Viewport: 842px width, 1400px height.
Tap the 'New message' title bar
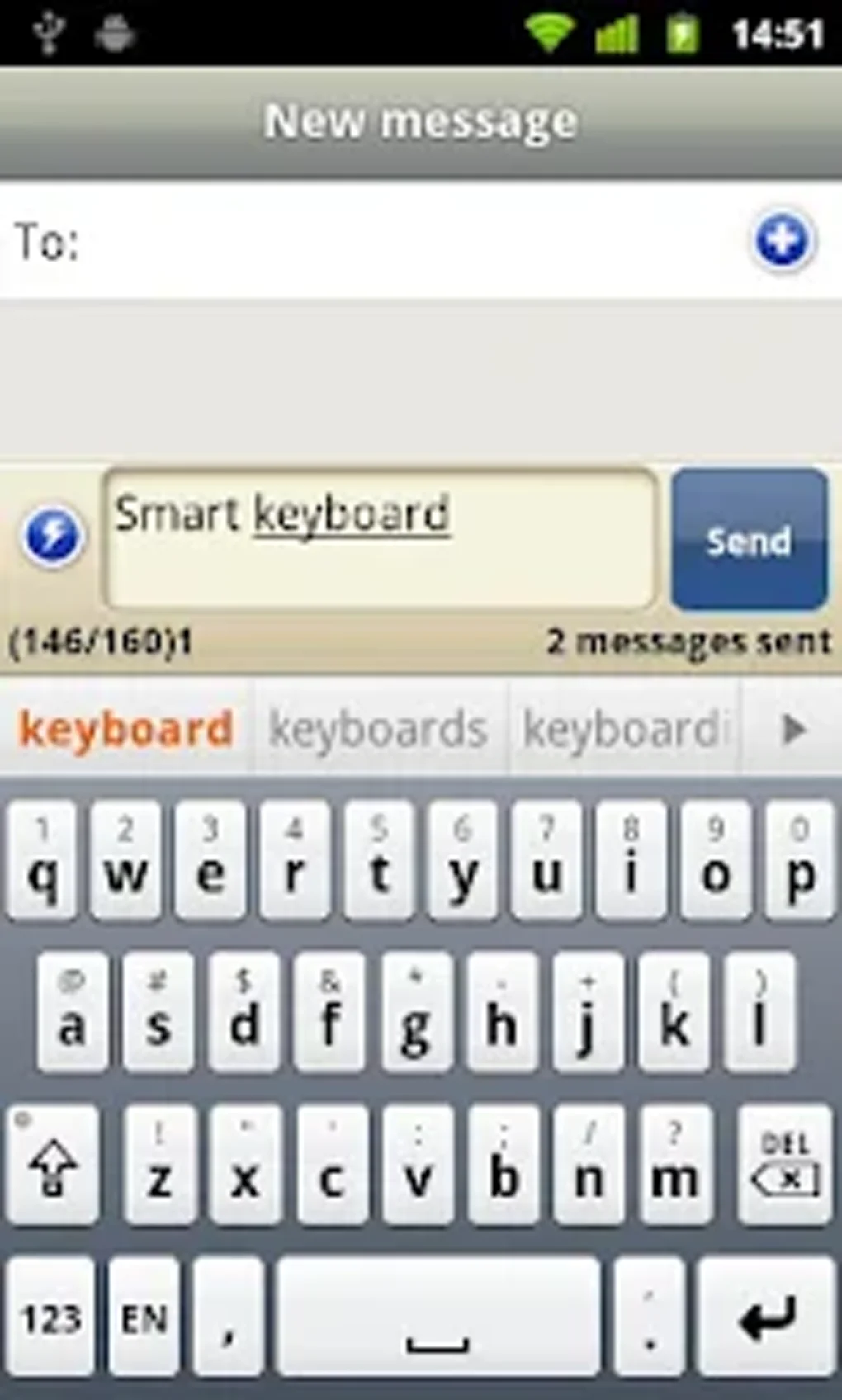pos(421,119)
